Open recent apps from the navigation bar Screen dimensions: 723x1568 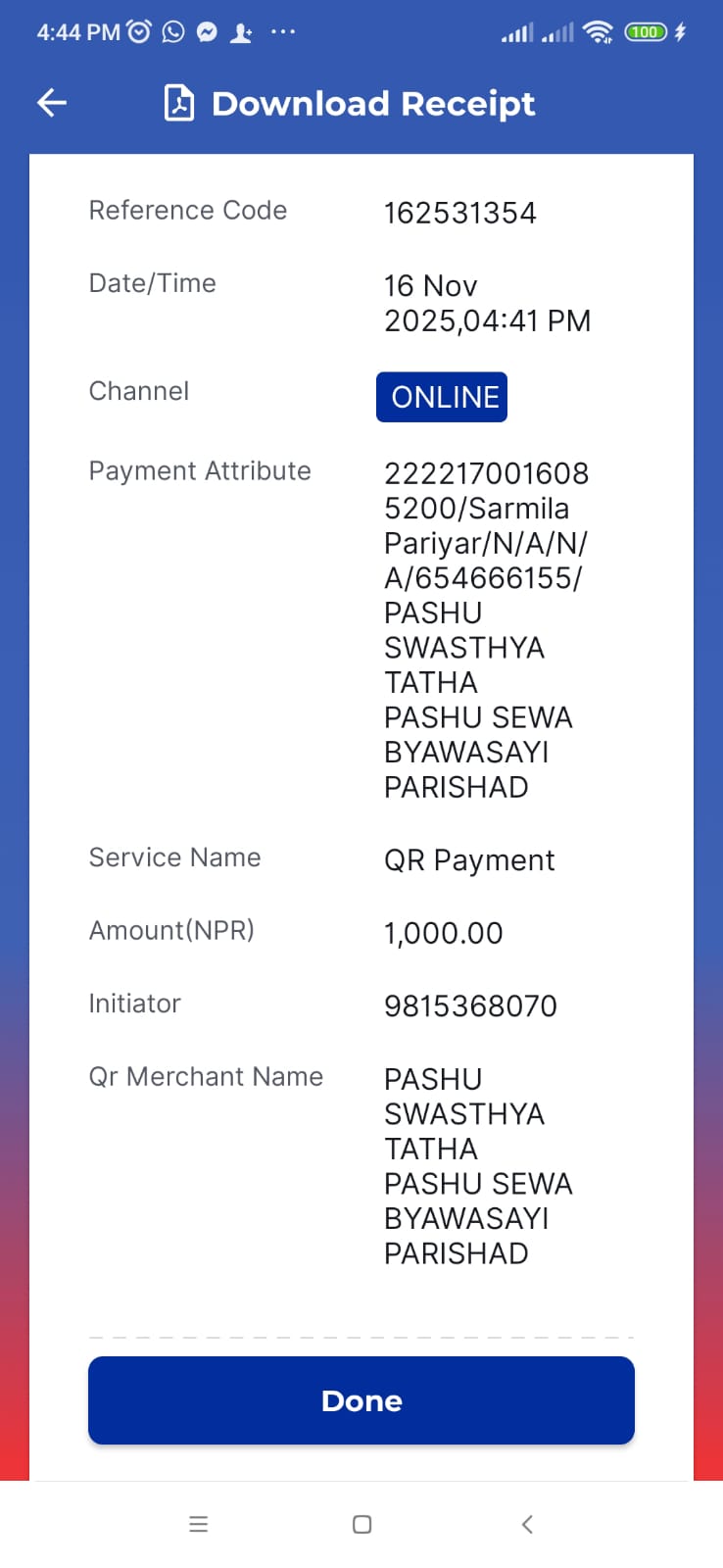(198, 1524)
